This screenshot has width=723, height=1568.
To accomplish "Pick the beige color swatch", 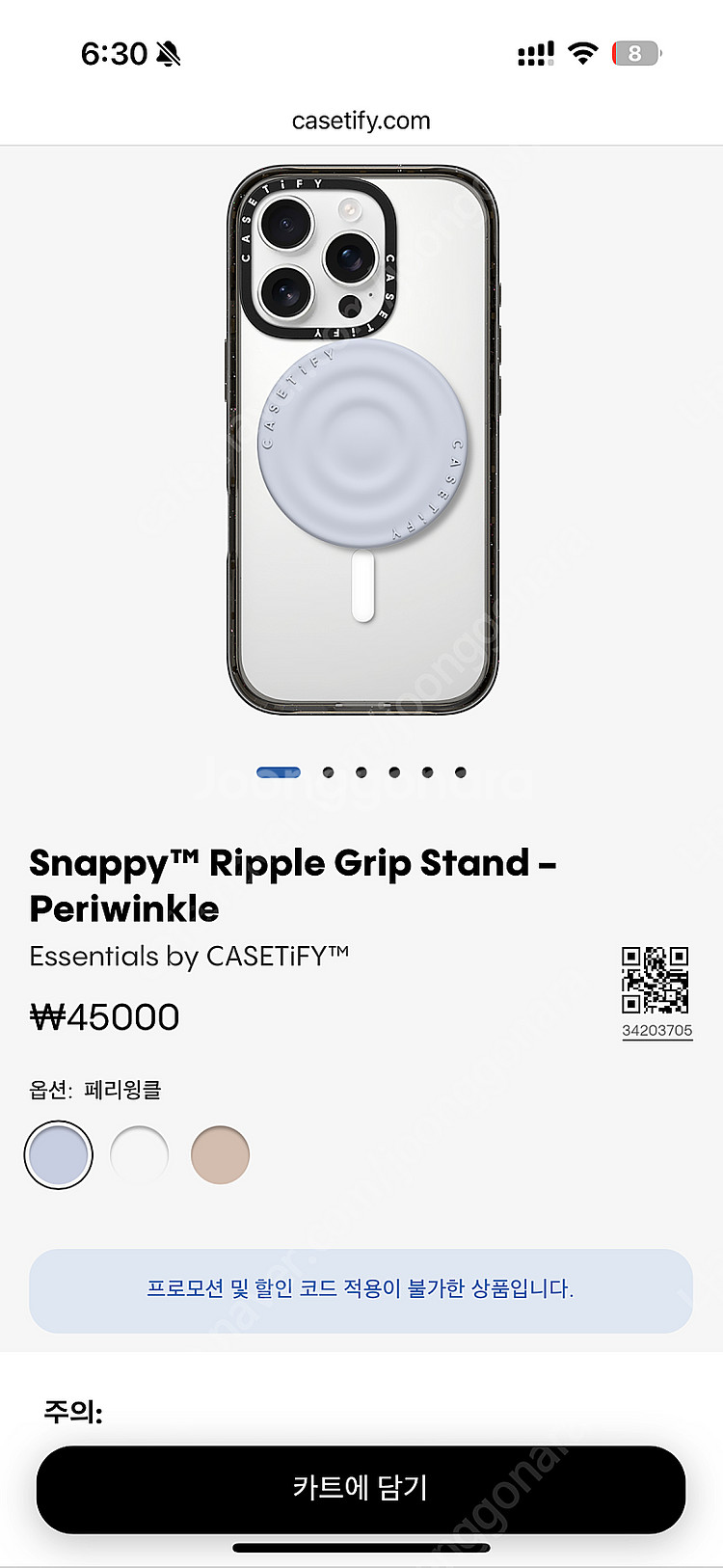I will (x=220, y=1154).
